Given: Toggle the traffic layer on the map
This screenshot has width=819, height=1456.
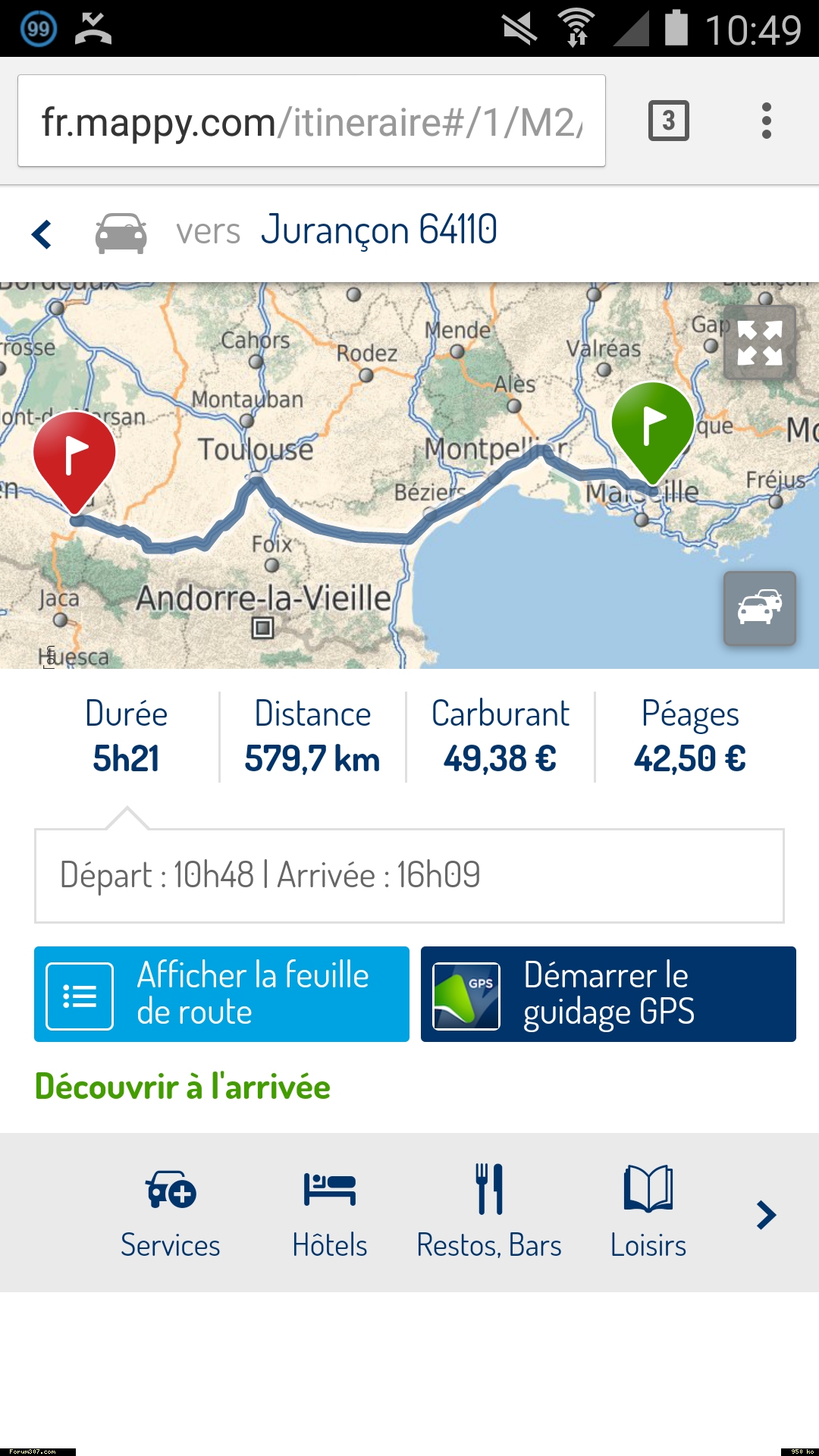Looking at the screenshot, I should 760,608.
